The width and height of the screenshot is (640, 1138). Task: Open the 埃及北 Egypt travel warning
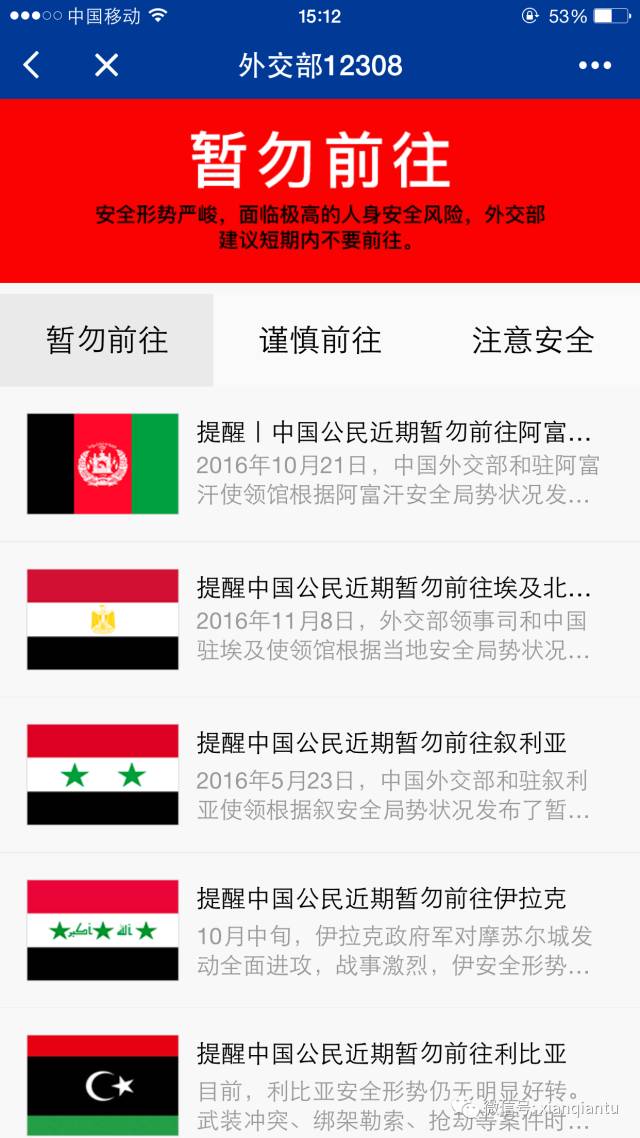pos(320,619)
